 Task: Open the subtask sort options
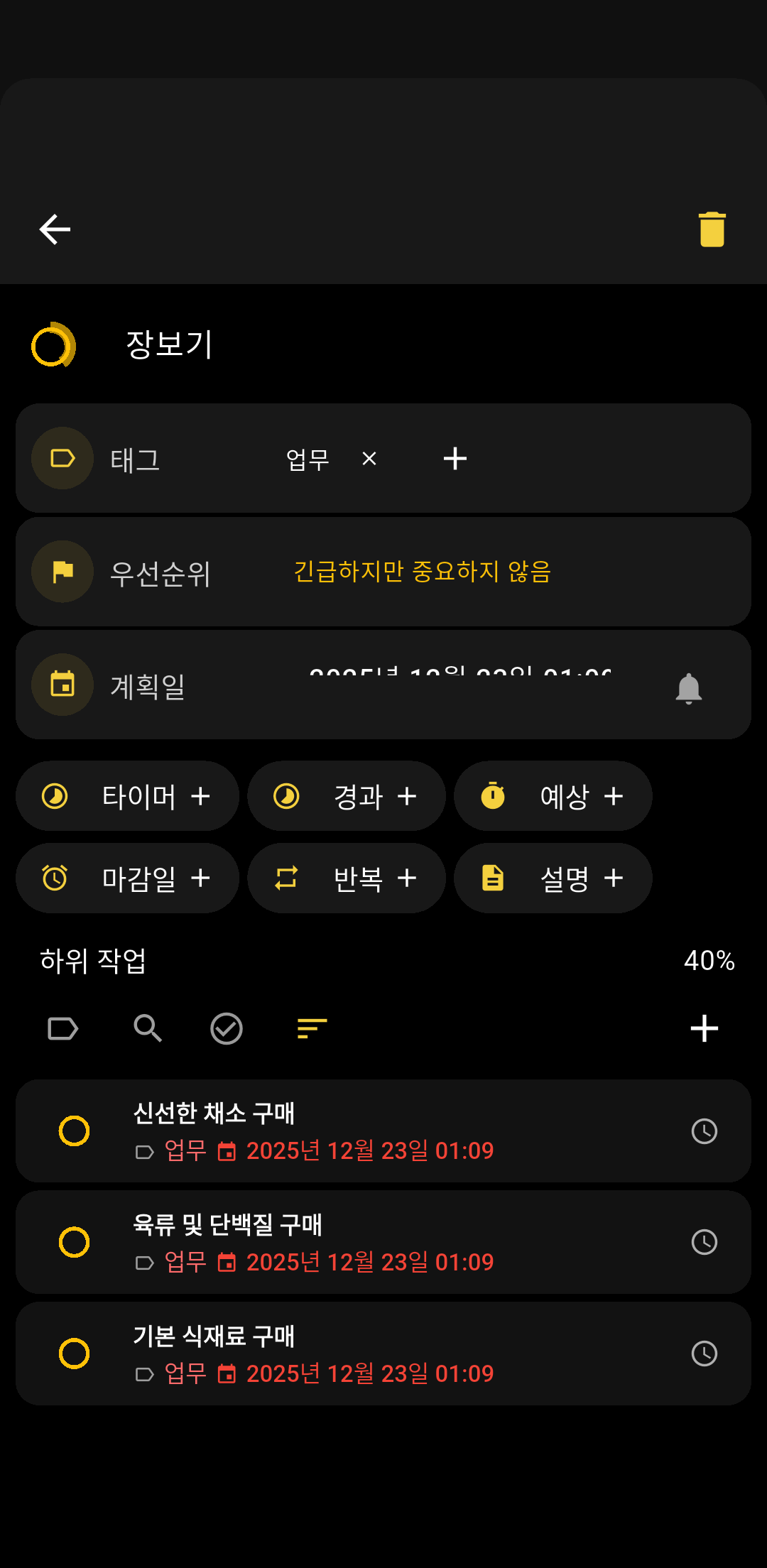[x=312, y=1028]
